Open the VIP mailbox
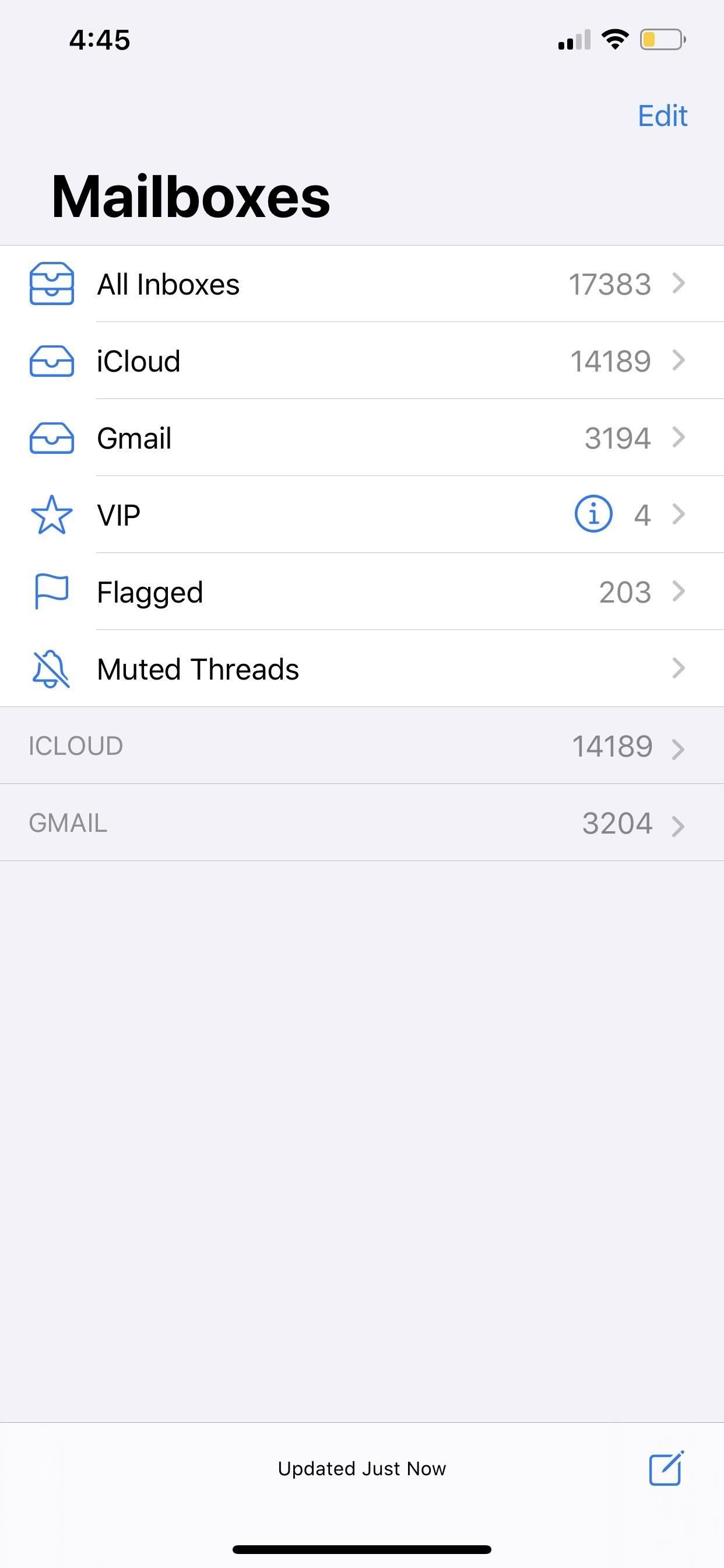Screen dimensions: 724x1568 (304, 515)
